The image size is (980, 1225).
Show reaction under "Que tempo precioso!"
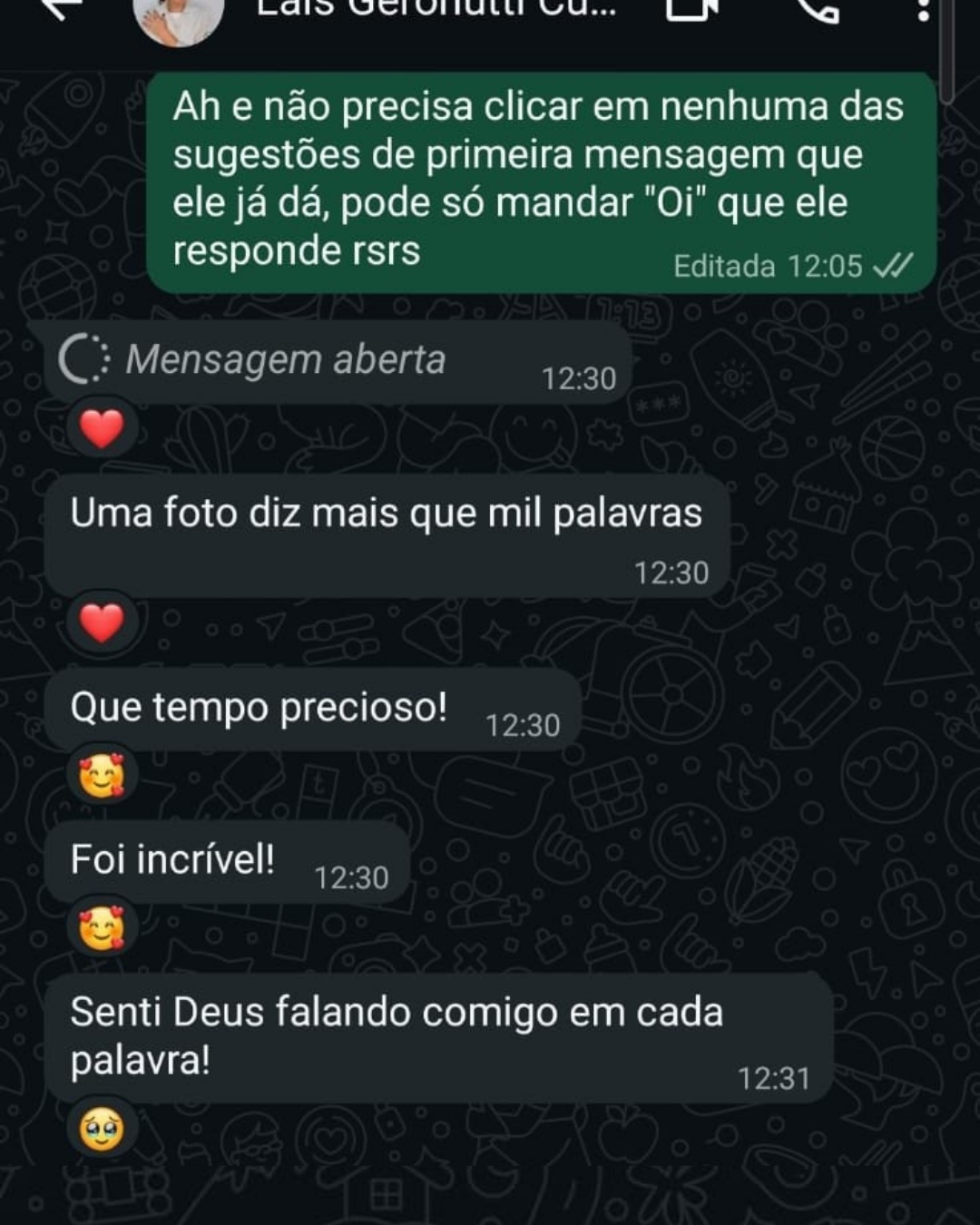tap(102, 776)
